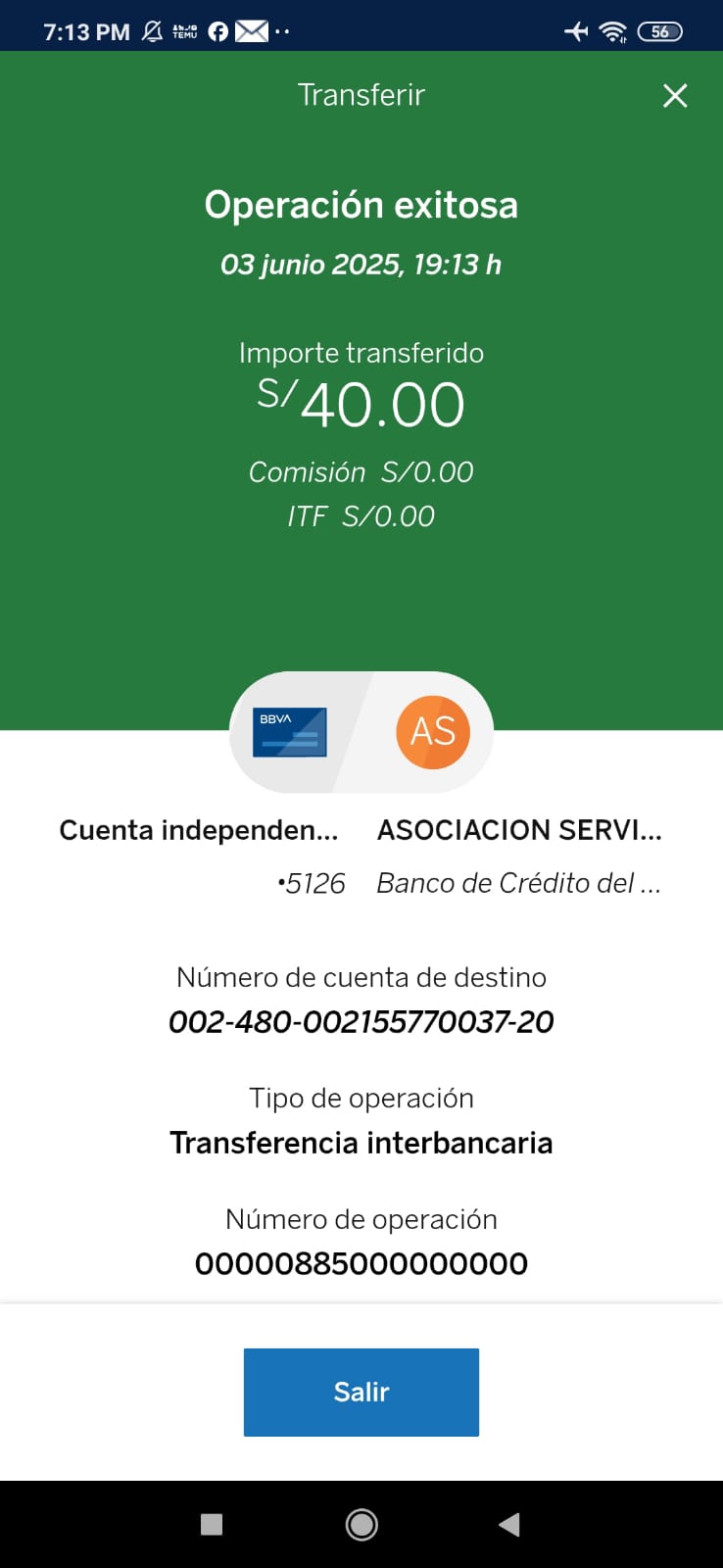The height and width of the screenshot is (1568, 723).
Task: Tap the Salir button
Action: coord(361,1392)
